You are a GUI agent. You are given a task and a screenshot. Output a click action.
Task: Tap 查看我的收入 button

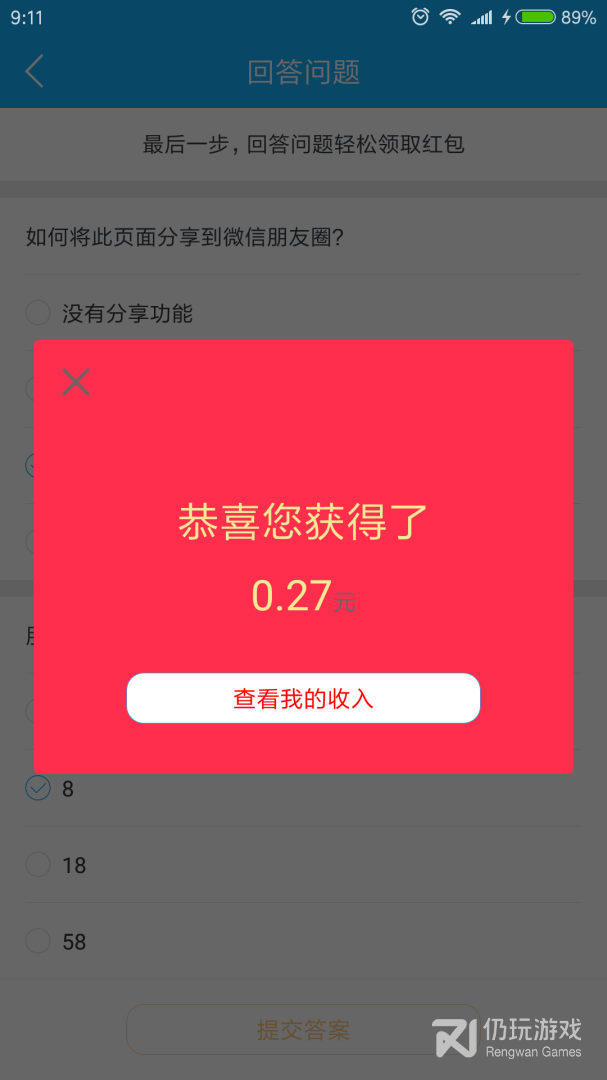point(303,698)
